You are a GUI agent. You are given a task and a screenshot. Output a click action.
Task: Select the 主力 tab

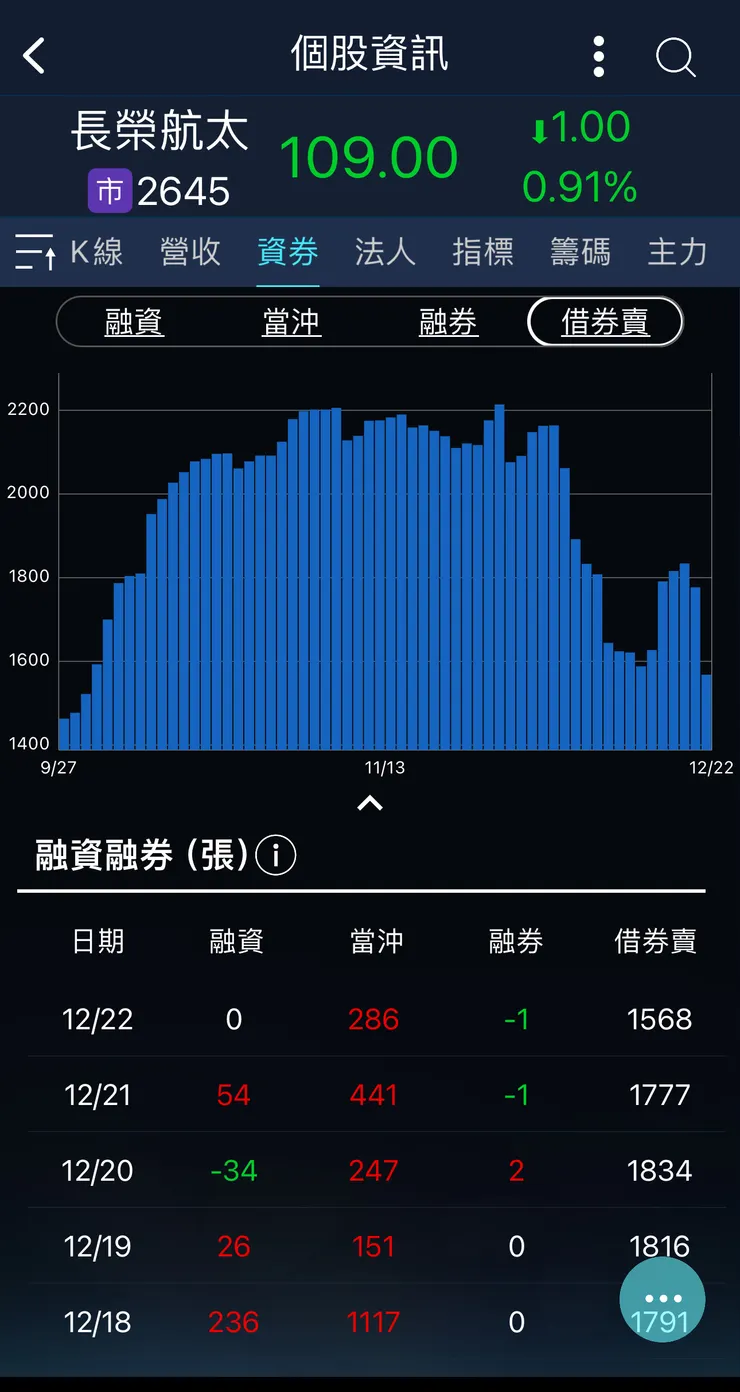pyautogui.click(x=677, y=253)
